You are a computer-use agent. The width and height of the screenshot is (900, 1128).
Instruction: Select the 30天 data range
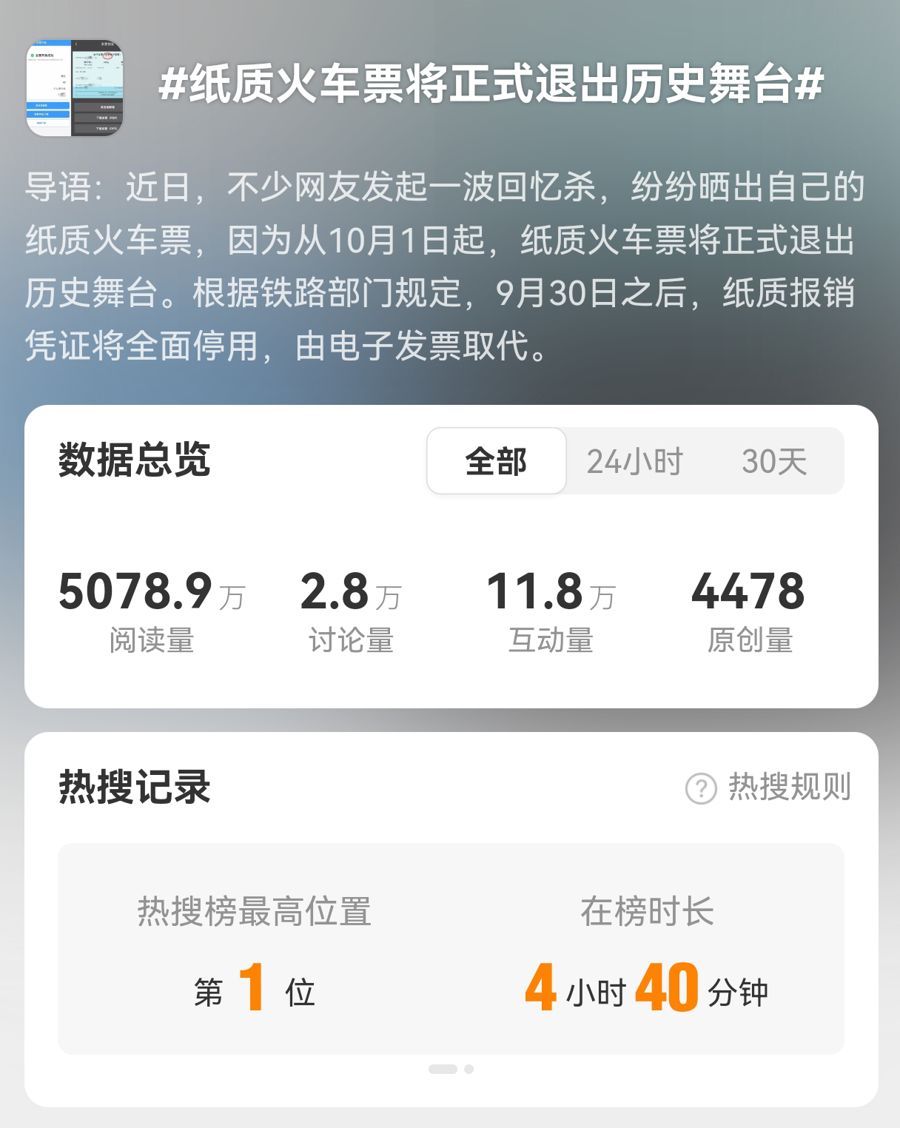(x=774, y=462)
